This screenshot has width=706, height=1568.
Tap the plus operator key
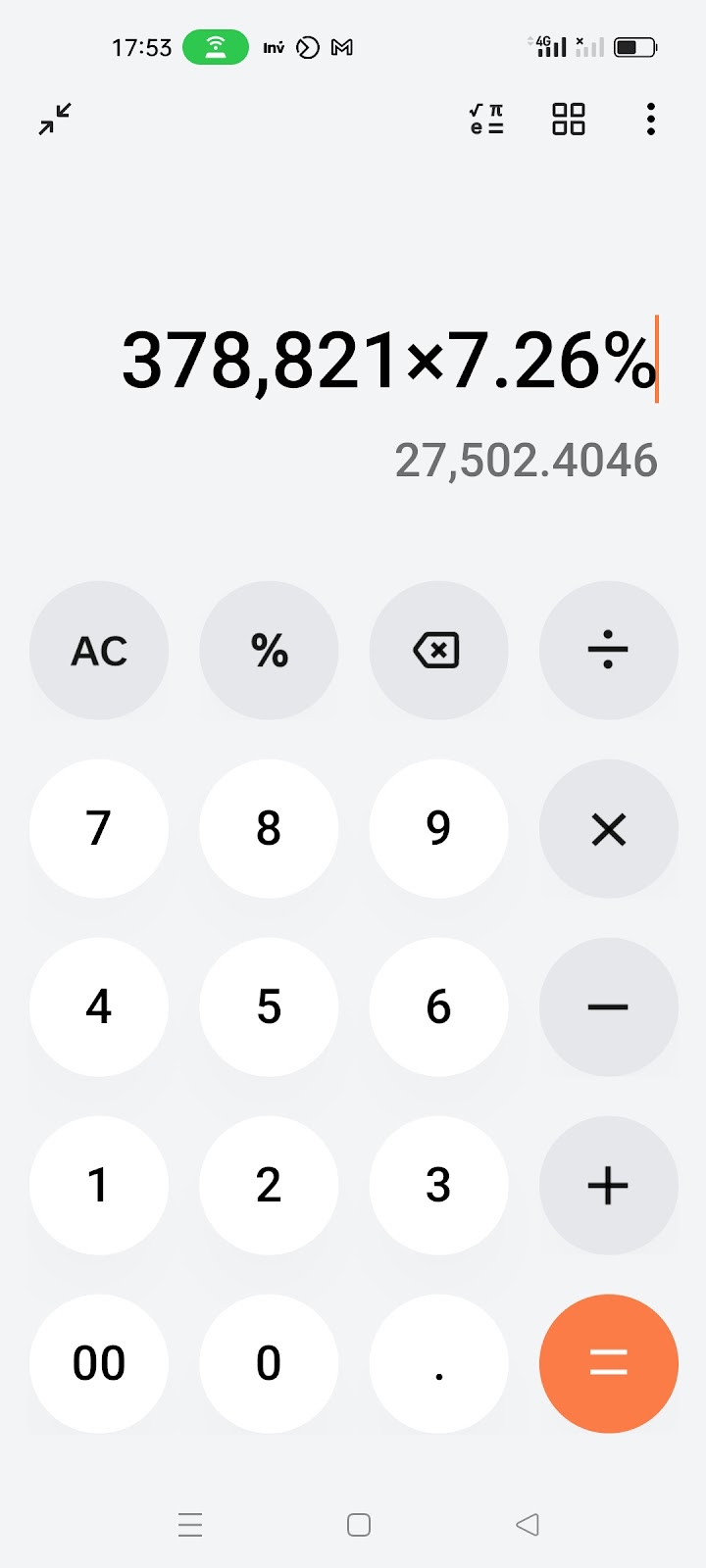(x=608, y=1186)
